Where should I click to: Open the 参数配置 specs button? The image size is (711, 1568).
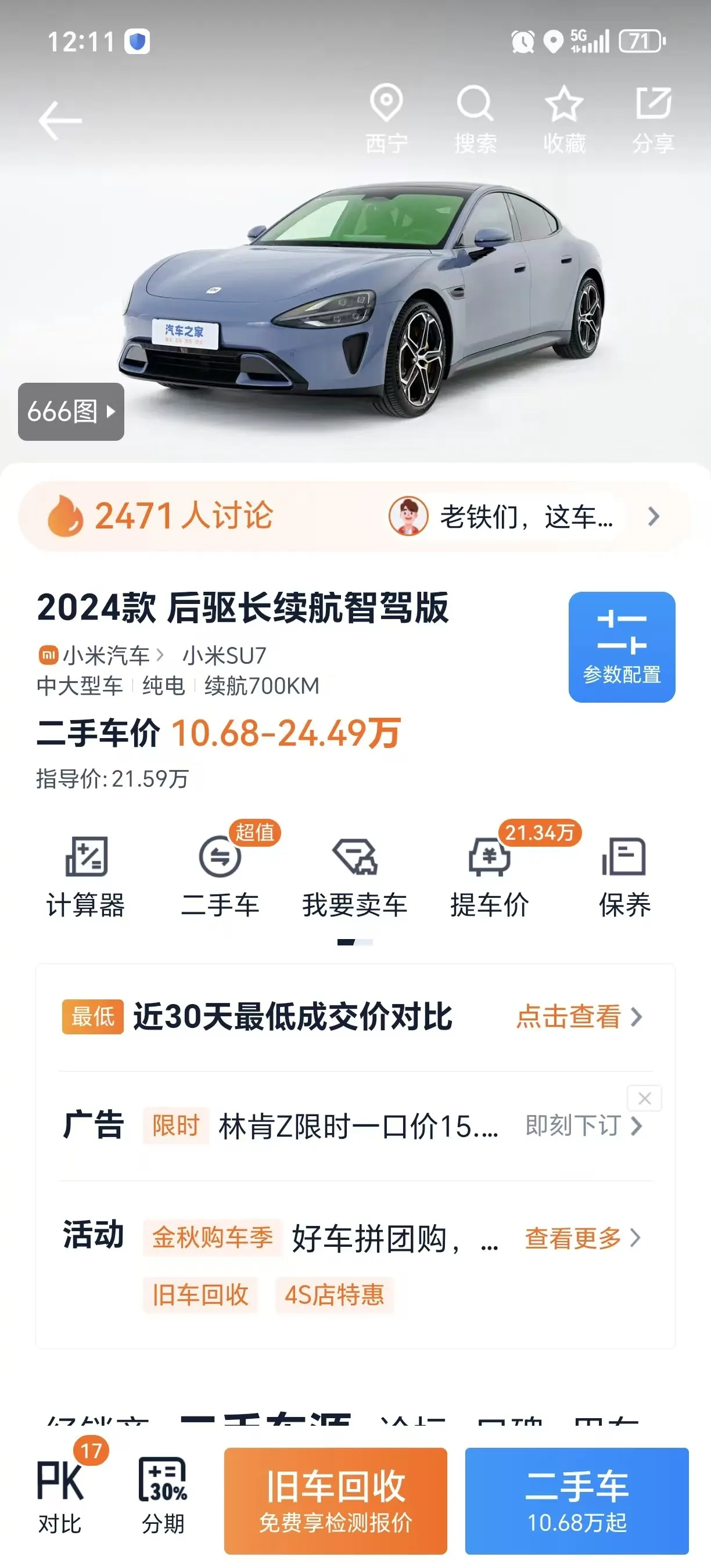(622, 647)
